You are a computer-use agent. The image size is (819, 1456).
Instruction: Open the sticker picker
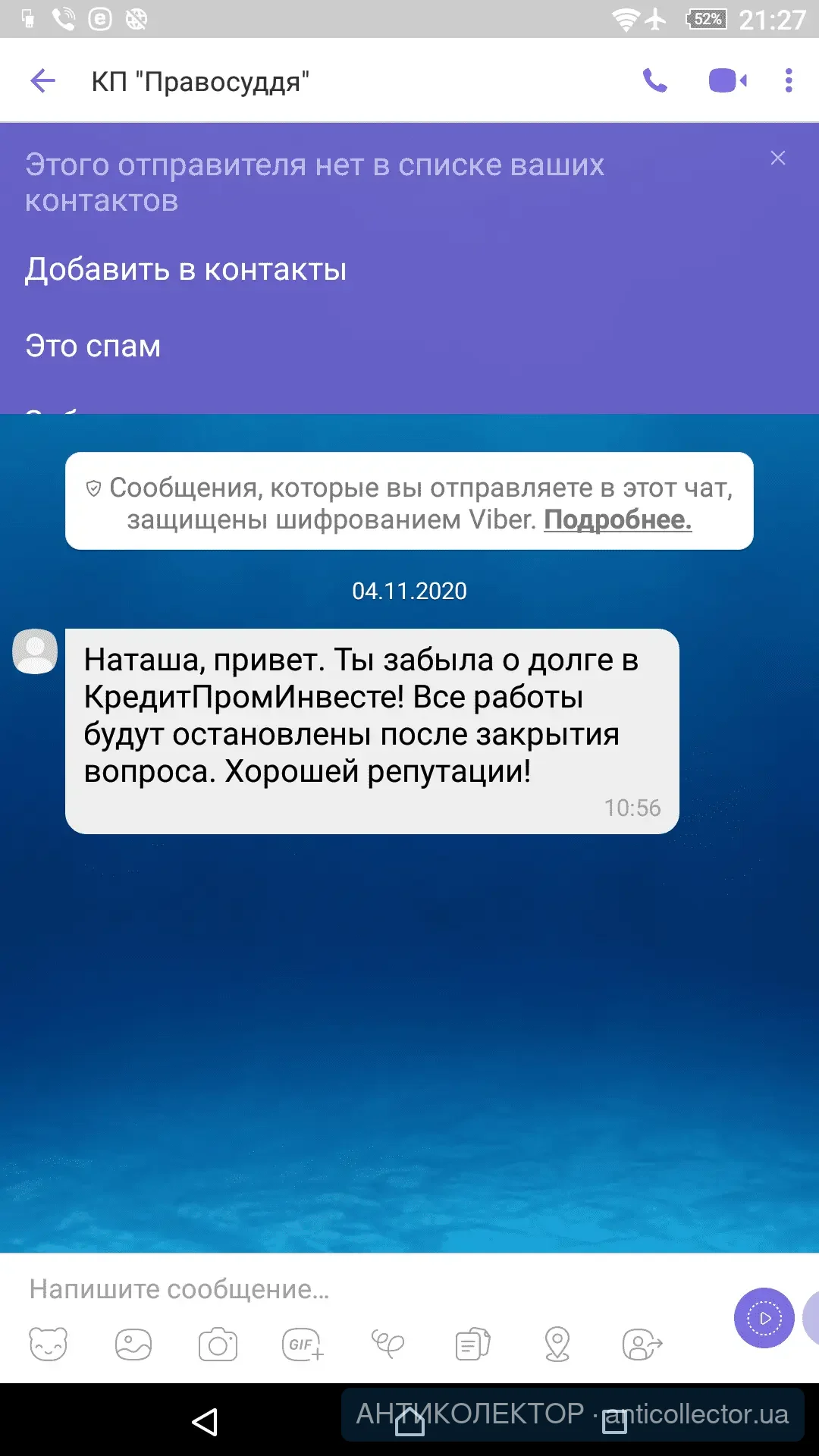point(49,1345)
